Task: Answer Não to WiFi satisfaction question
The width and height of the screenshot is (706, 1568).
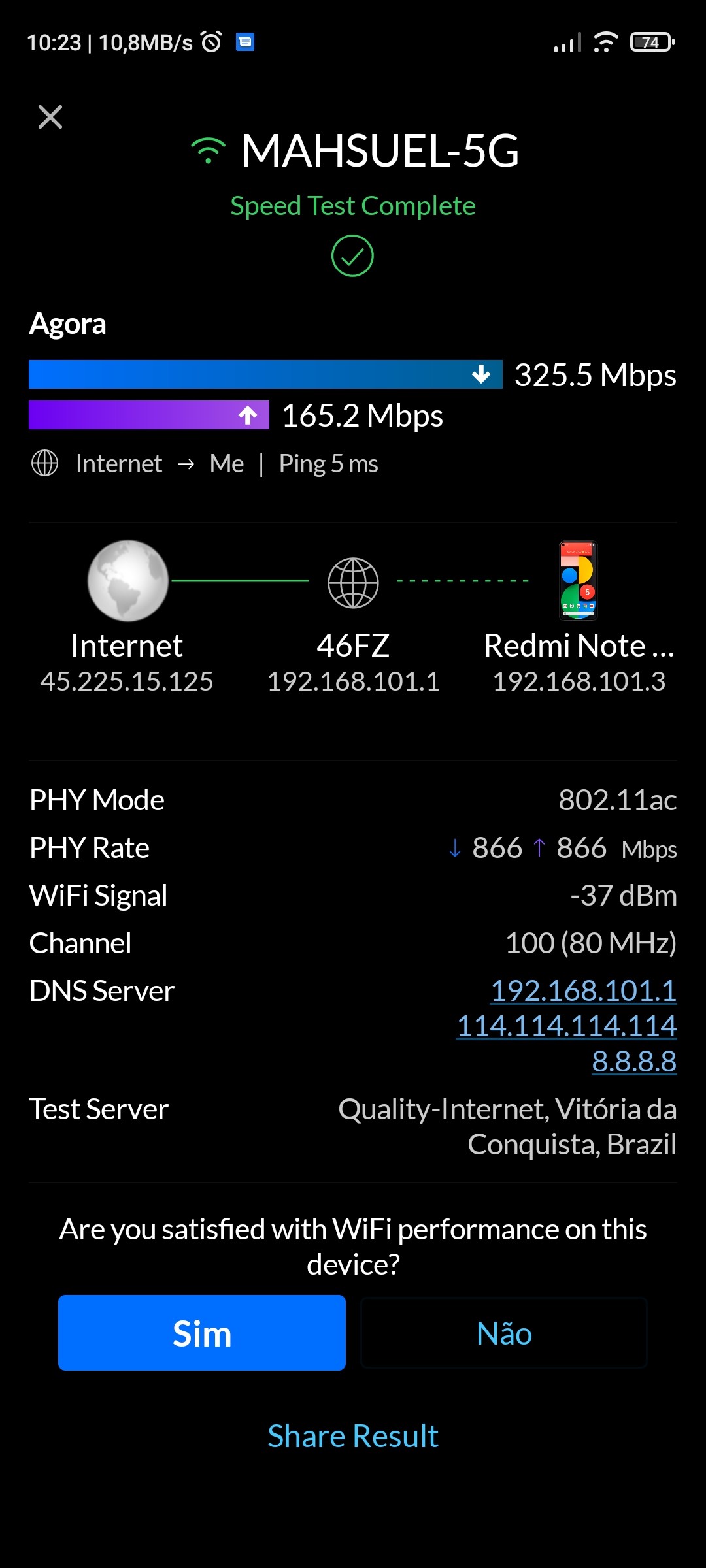Action: coord(503,1333)
